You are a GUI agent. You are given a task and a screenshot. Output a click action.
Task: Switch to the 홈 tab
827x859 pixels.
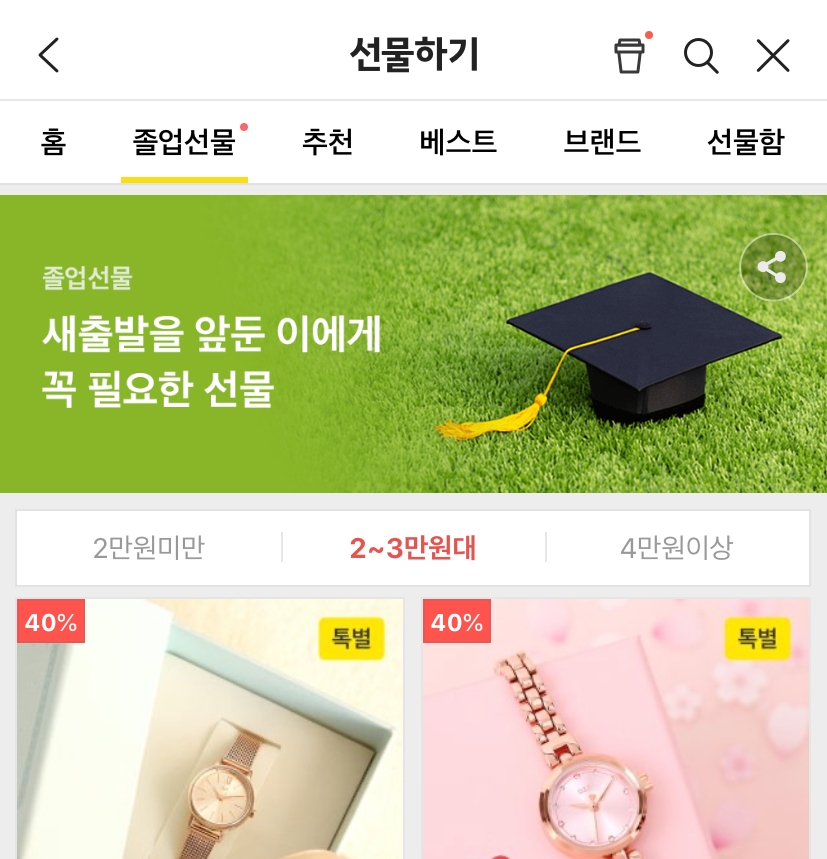tap(53, 142)
